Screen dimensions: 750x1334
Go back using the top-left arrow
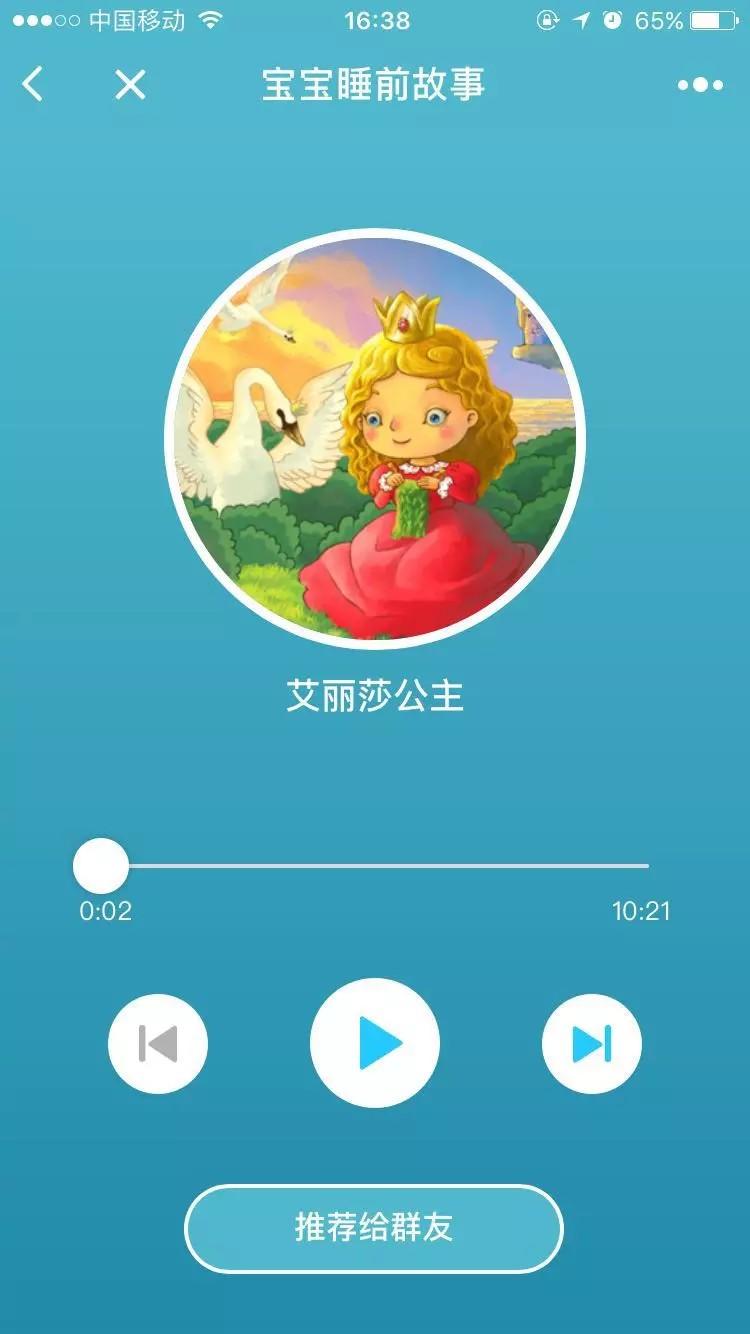33,85
